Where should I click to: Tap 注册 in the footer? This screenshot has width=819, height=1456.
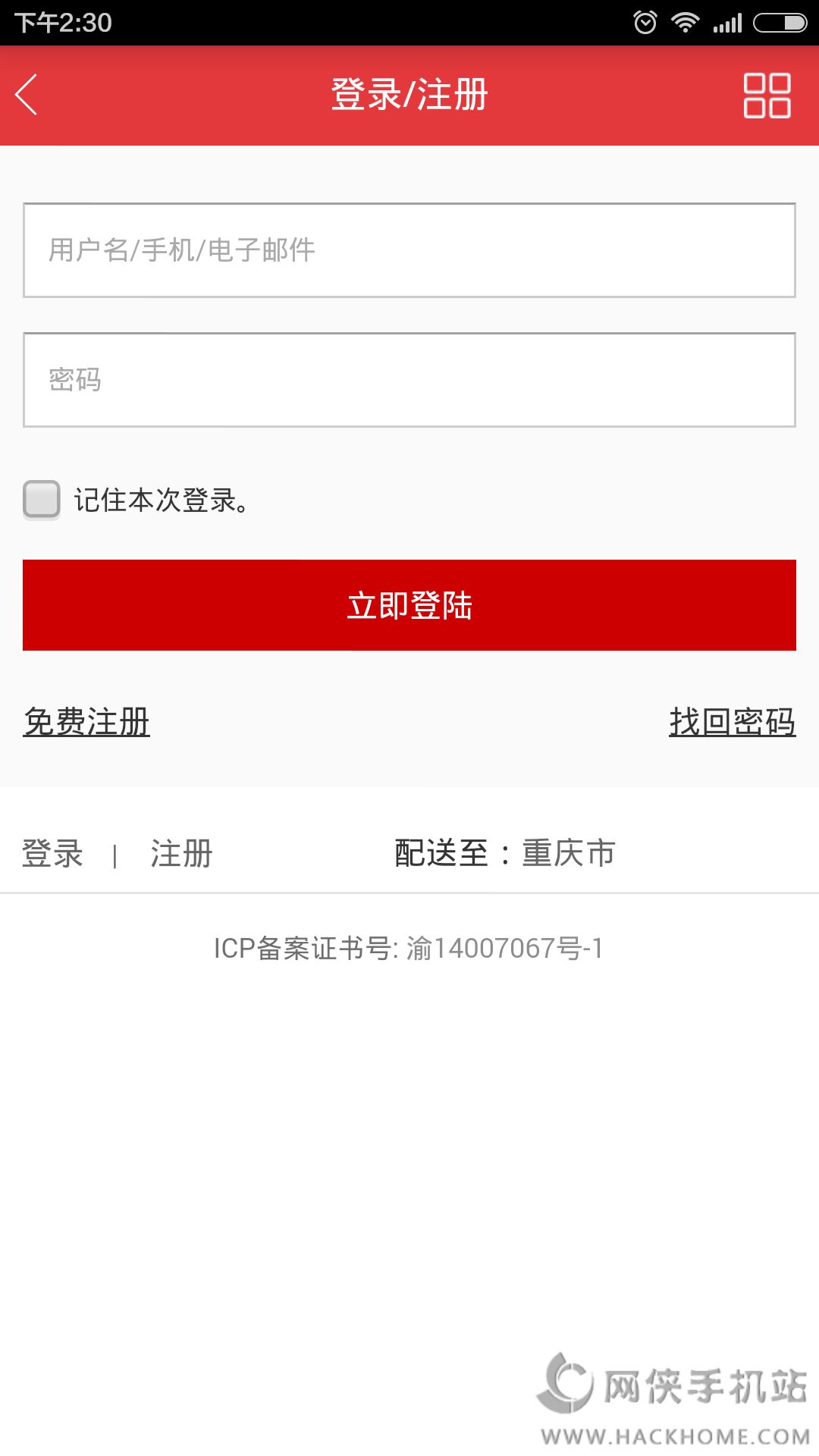(182, 854)
